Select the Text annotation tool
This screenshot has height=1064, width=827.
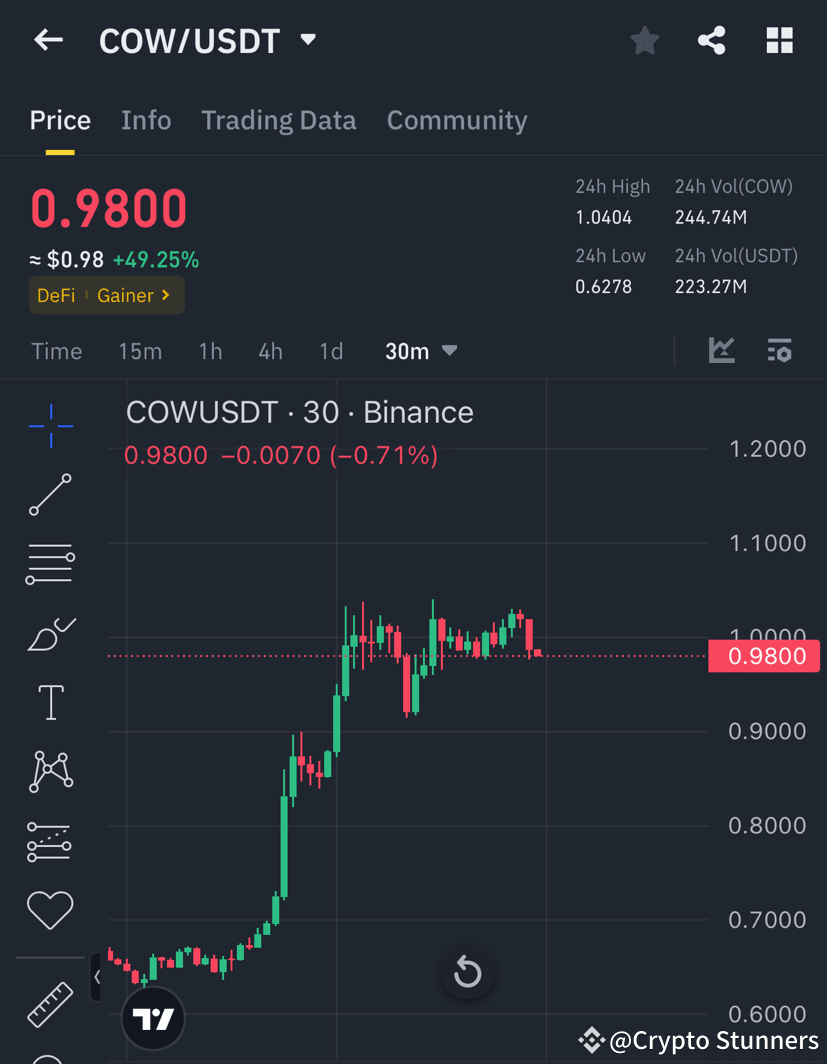[x=50, y=702]
